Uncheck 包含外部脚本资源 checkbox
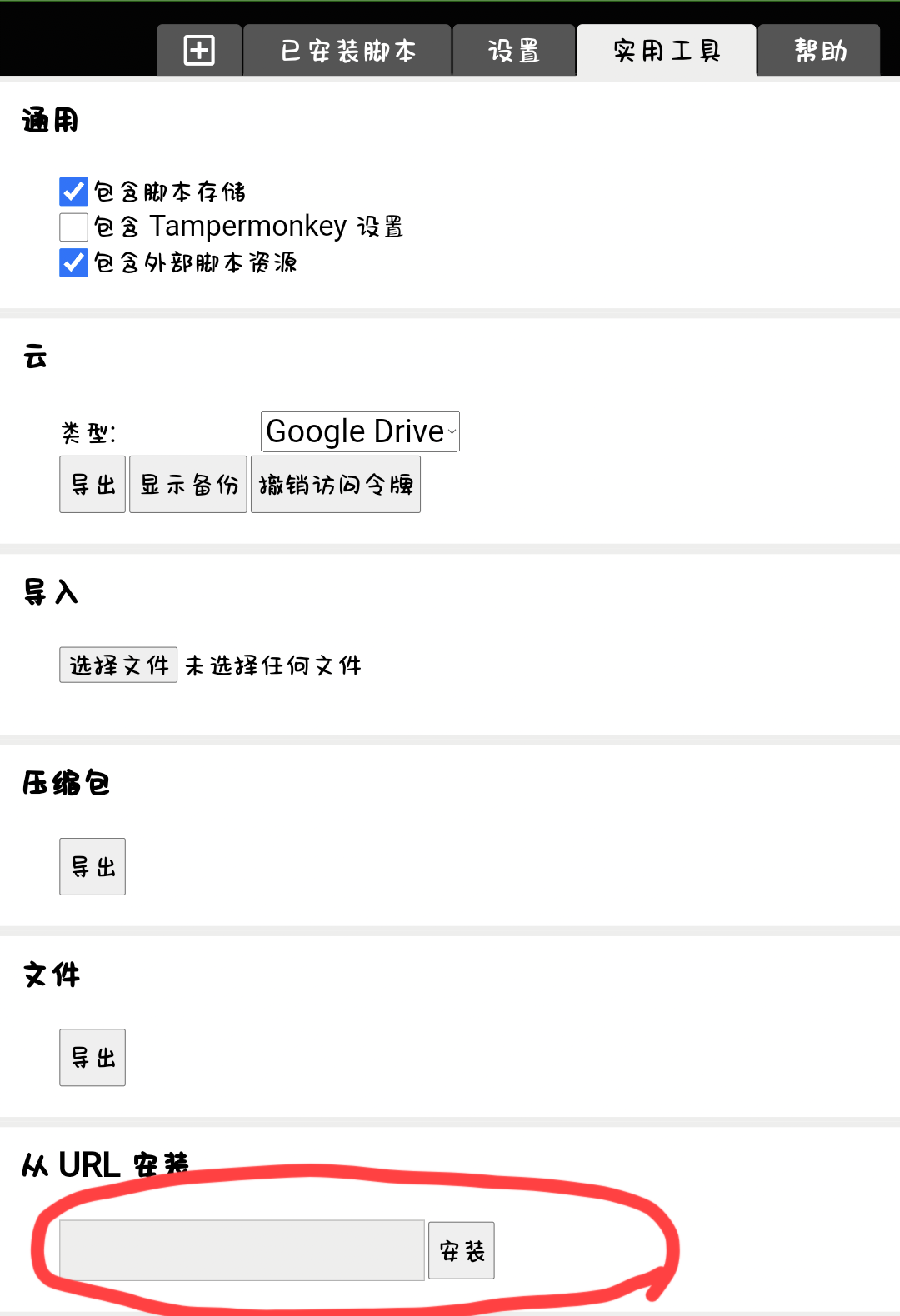This screenshot has height=1316, width=900. [74, 262]
